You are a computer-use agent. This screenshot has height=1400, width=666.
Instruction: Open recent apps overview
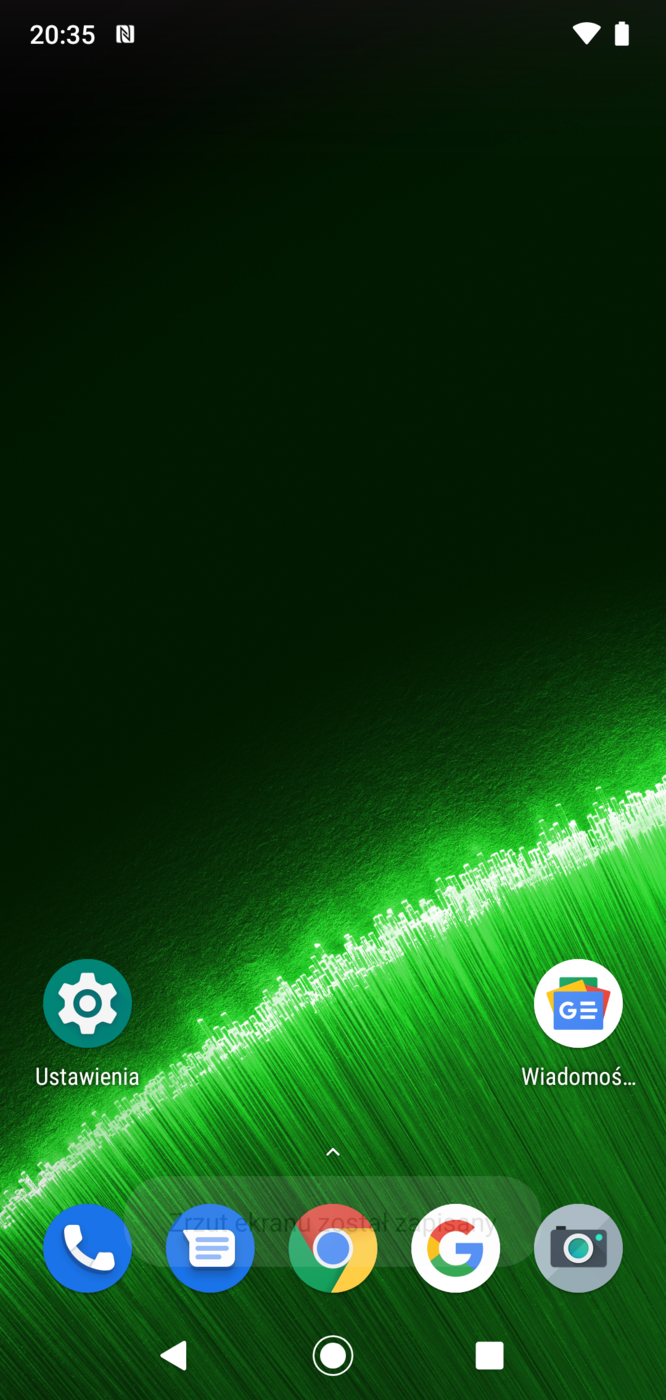pyautogui.click(x=489, y=1355)
